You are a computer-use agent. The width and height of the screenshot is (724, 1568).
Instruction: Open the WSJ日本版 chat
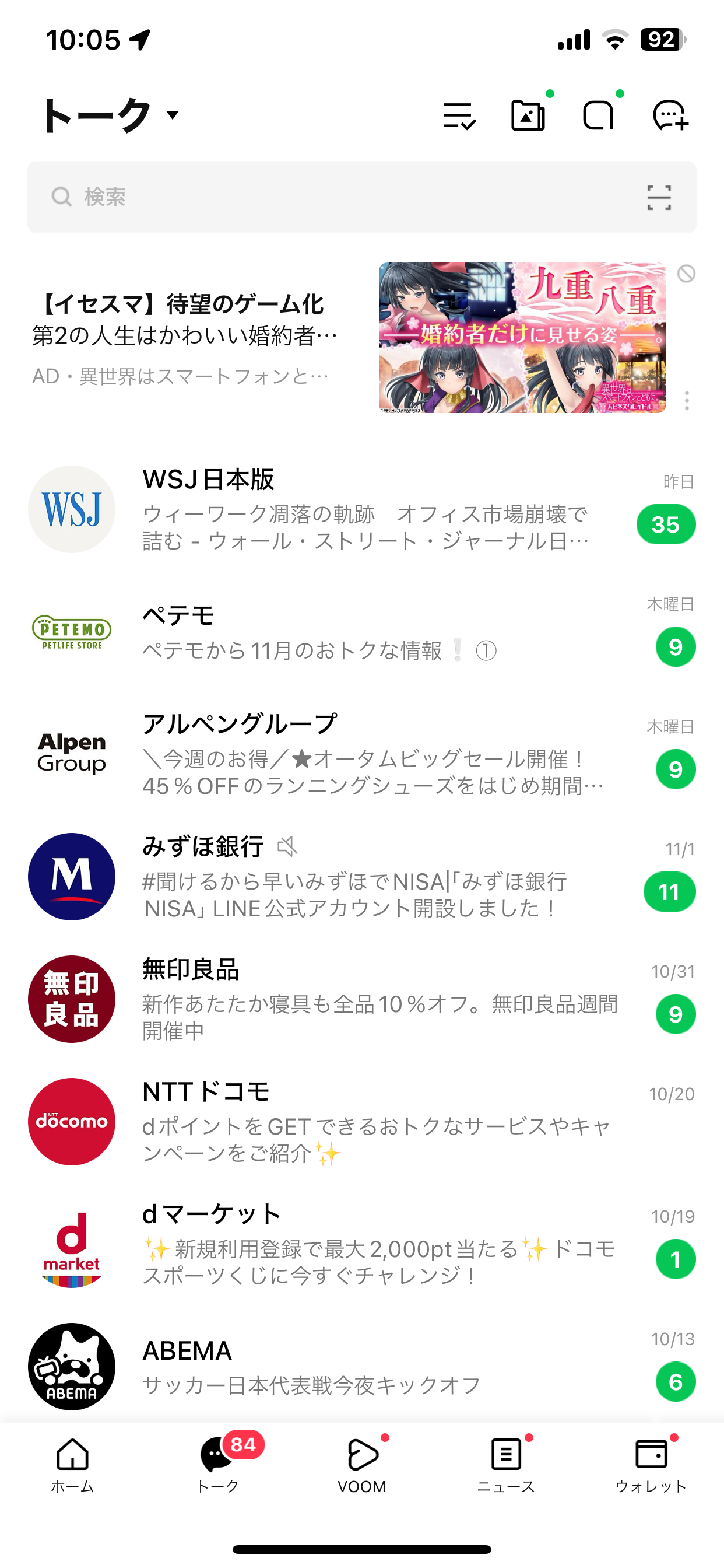pyautogui.click(x=365, y=510)
